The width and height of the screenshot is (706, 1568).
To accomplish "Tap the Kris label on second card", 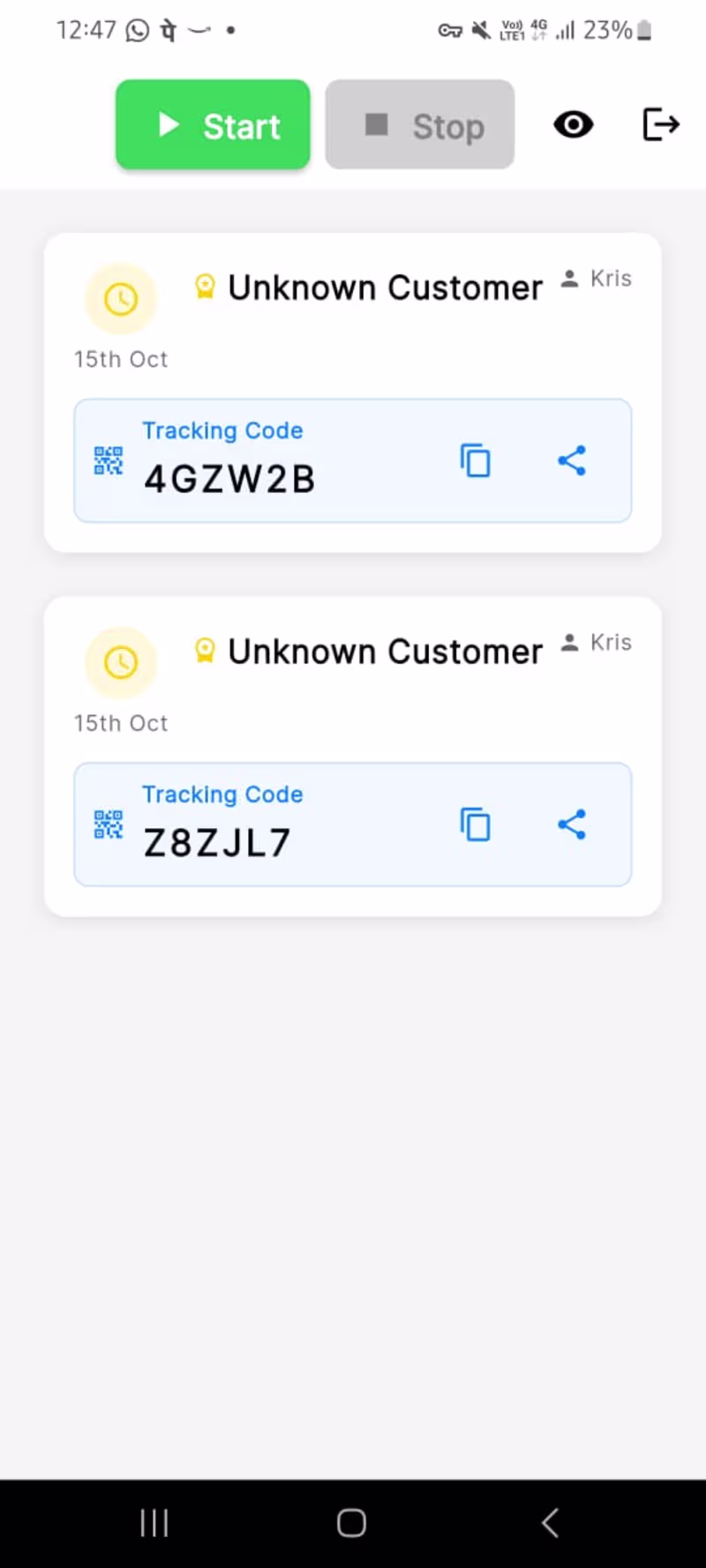I will click(x=609, y=641).
